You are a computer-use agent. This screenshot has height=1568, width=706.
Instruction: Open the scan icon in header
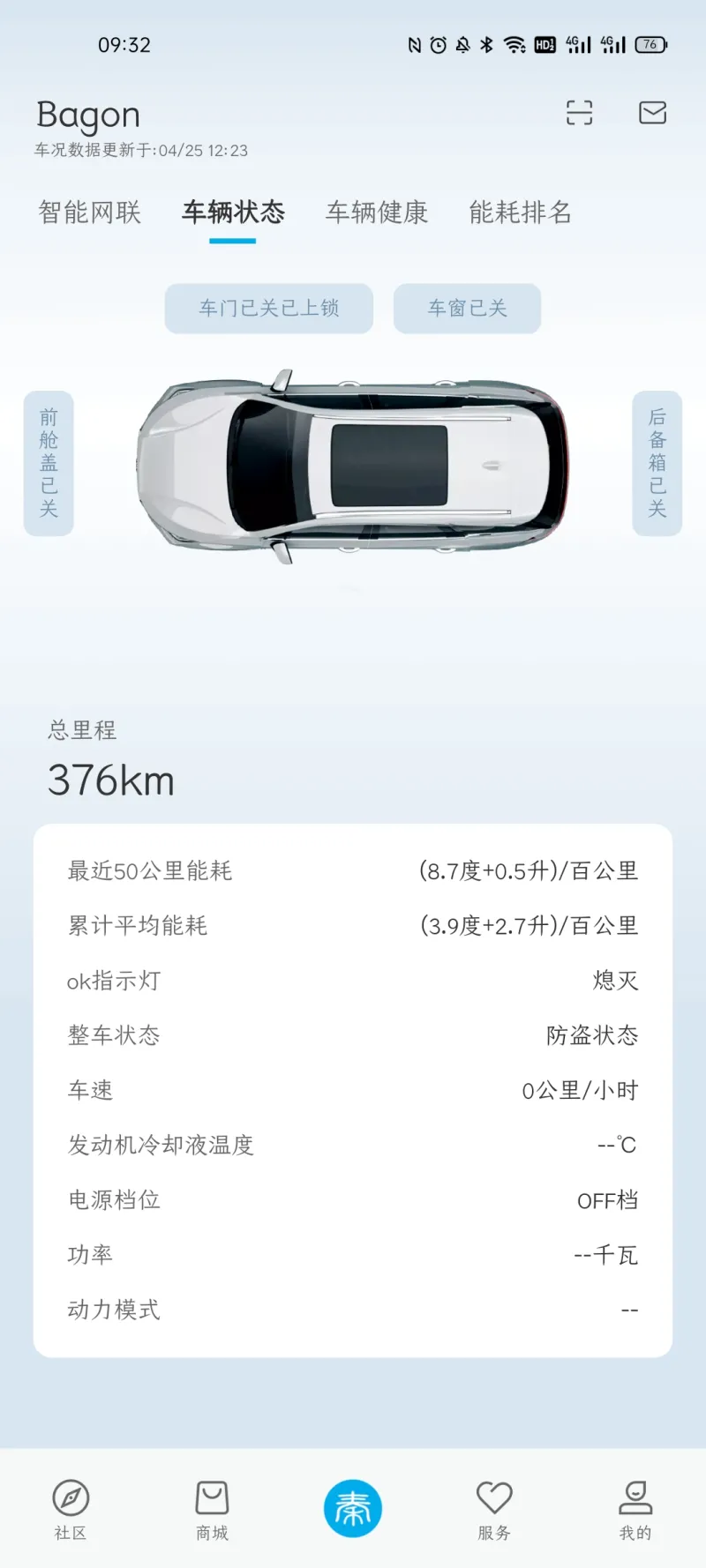pyautogui.click(x=579, y=113)
